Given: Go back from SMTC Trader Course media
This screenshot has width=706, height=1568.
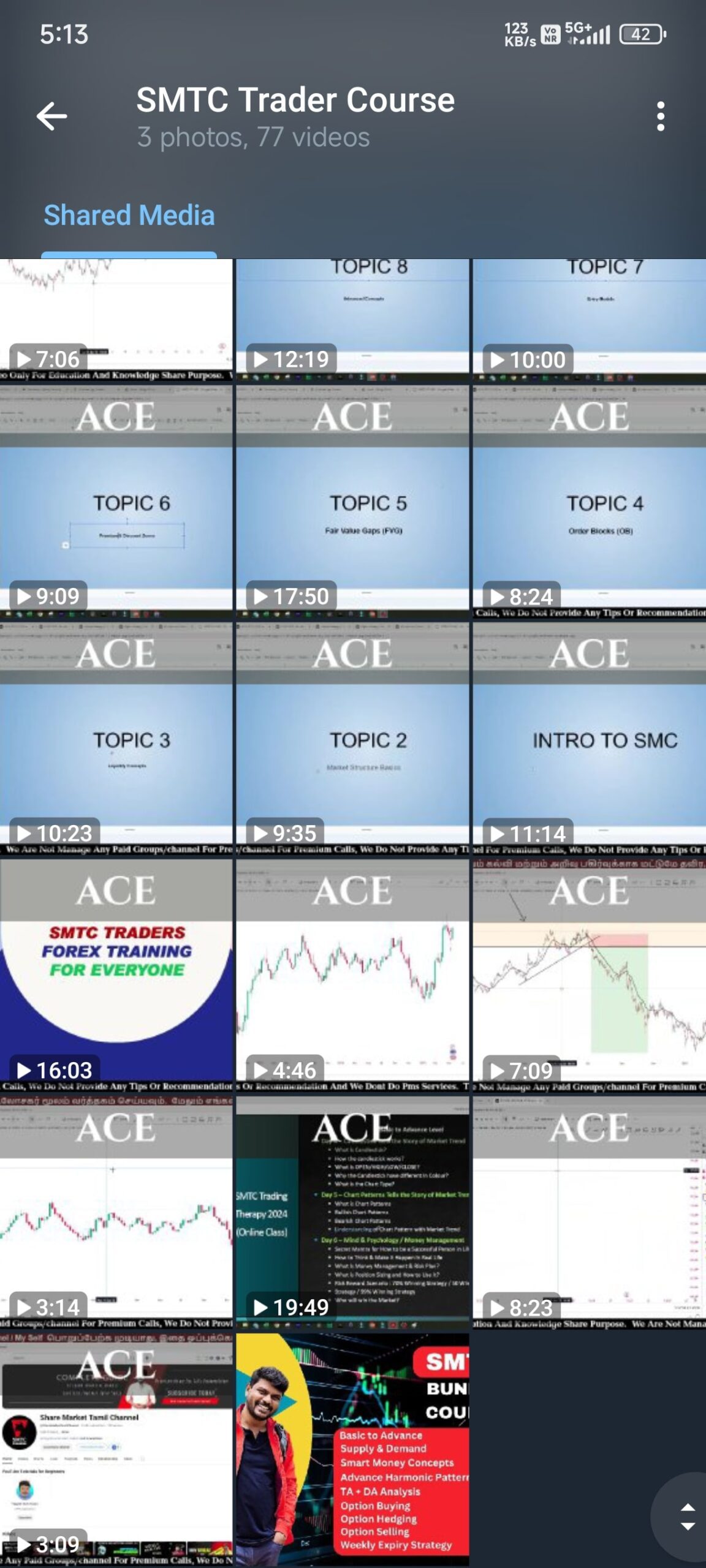Looking at the screenshot, I should pos(52,116).
